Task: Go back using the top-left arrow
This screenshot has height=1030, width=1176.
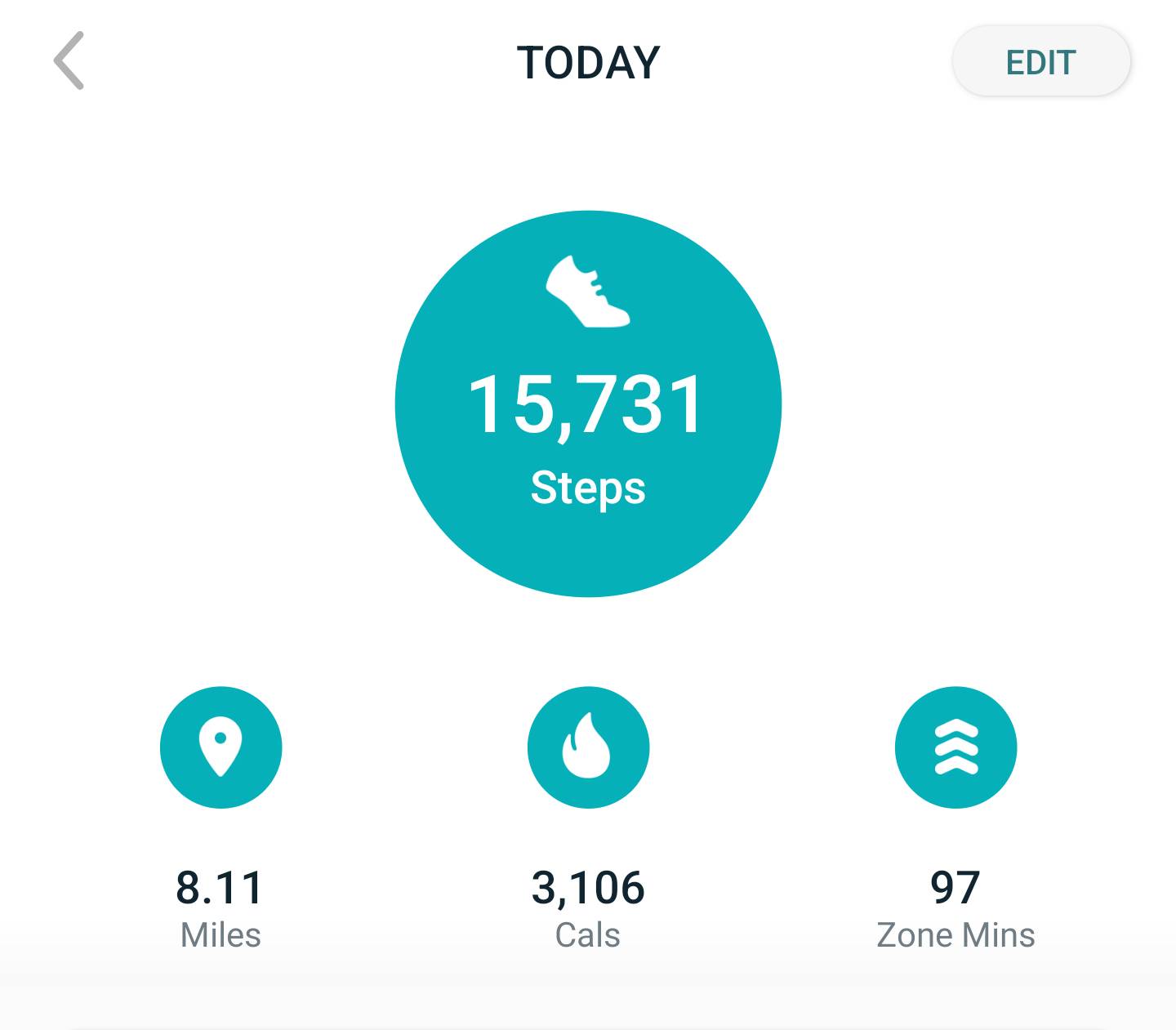Action: click(x=69, y=60)
